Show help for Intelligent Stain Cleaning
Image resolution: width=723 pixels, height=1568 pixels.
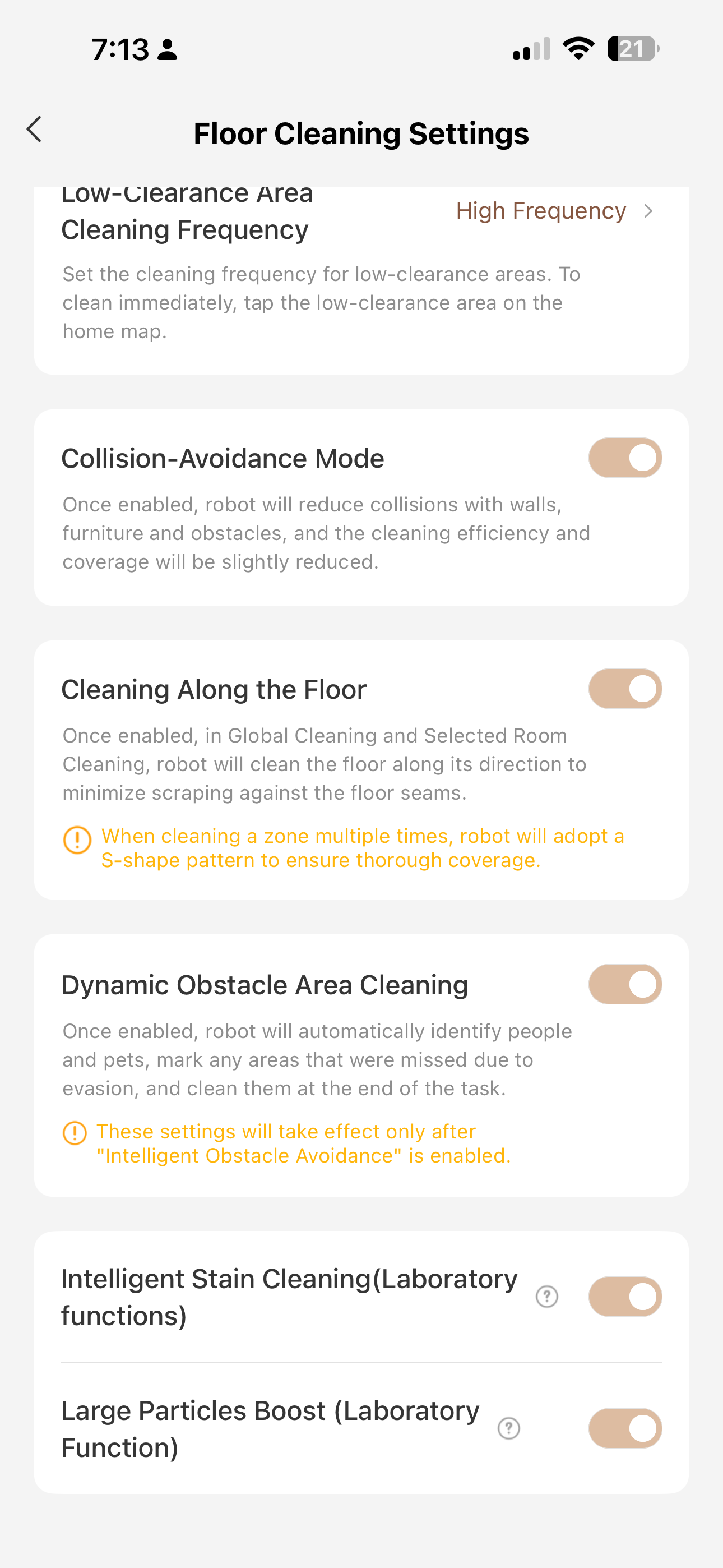546,1297
